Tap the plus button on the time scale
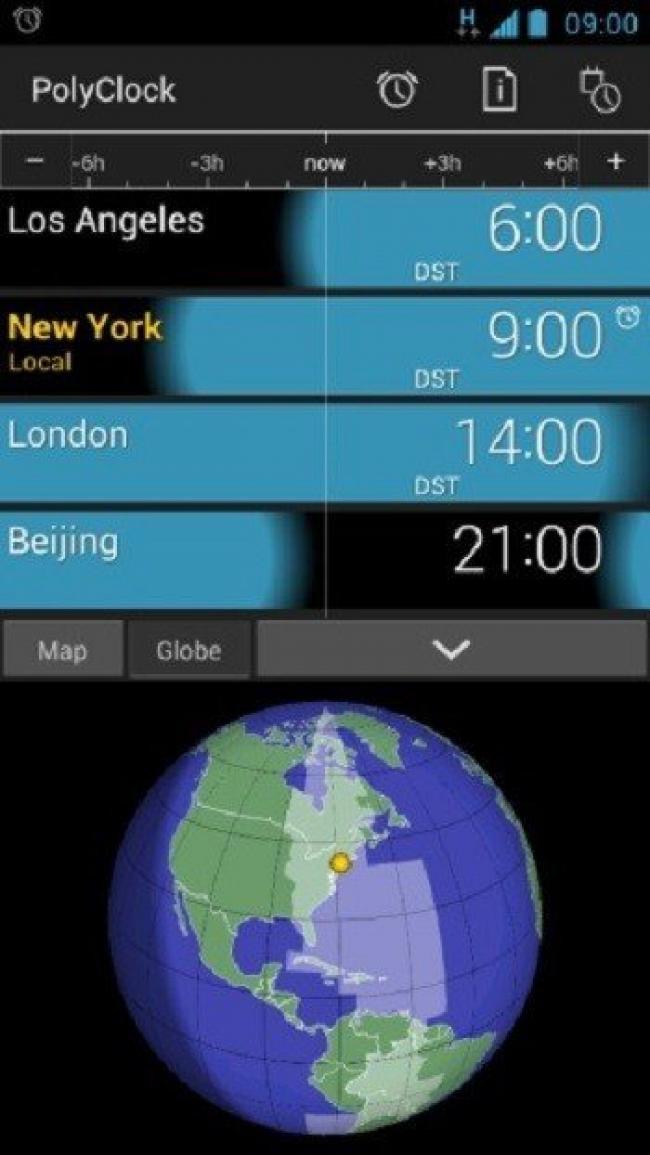Image resolution: width=650 pixels, height=1155 pixels. (x=615, y=162)
